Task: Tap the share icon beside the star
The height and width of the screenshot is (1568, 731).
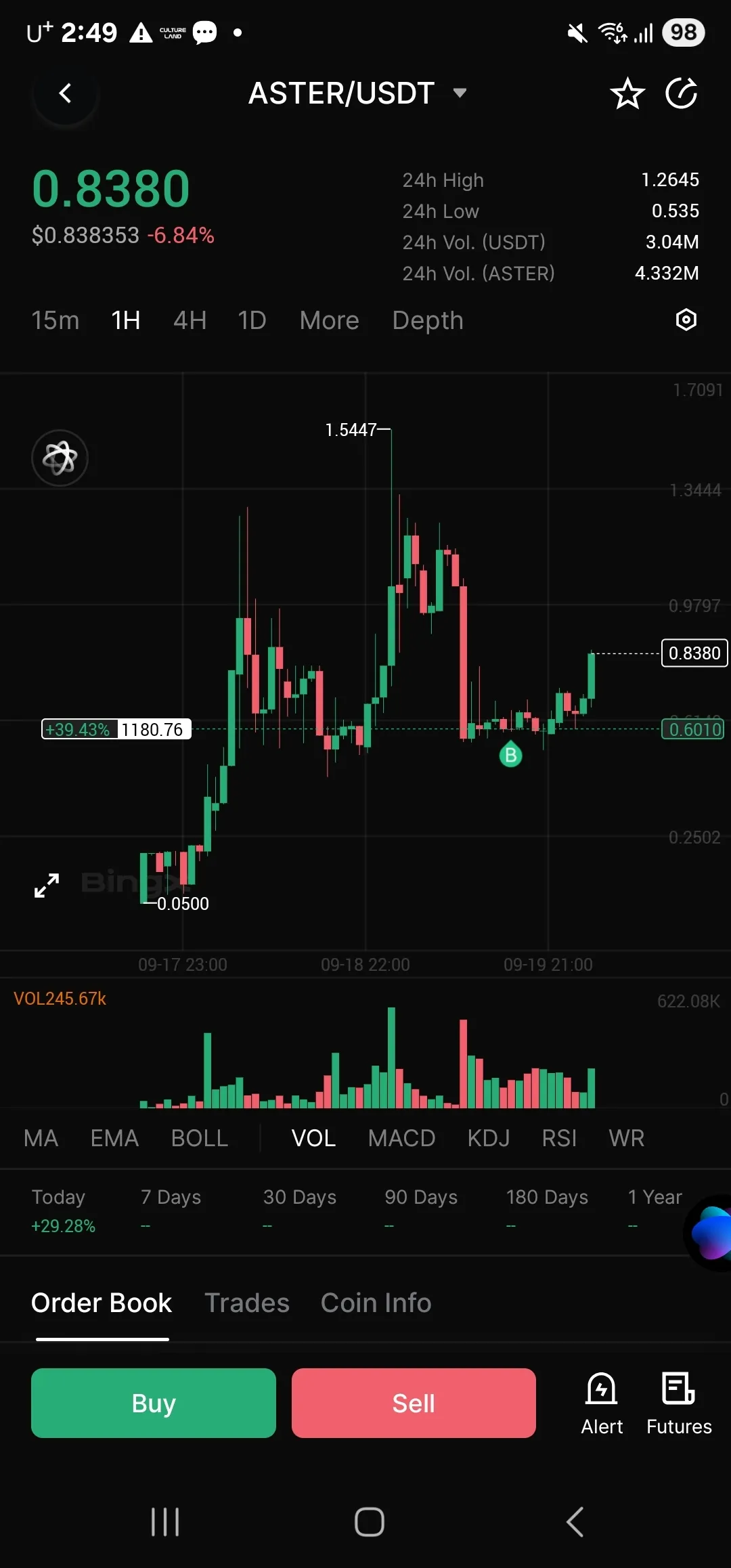Action: pyautogui.click(x=682, y=93)
